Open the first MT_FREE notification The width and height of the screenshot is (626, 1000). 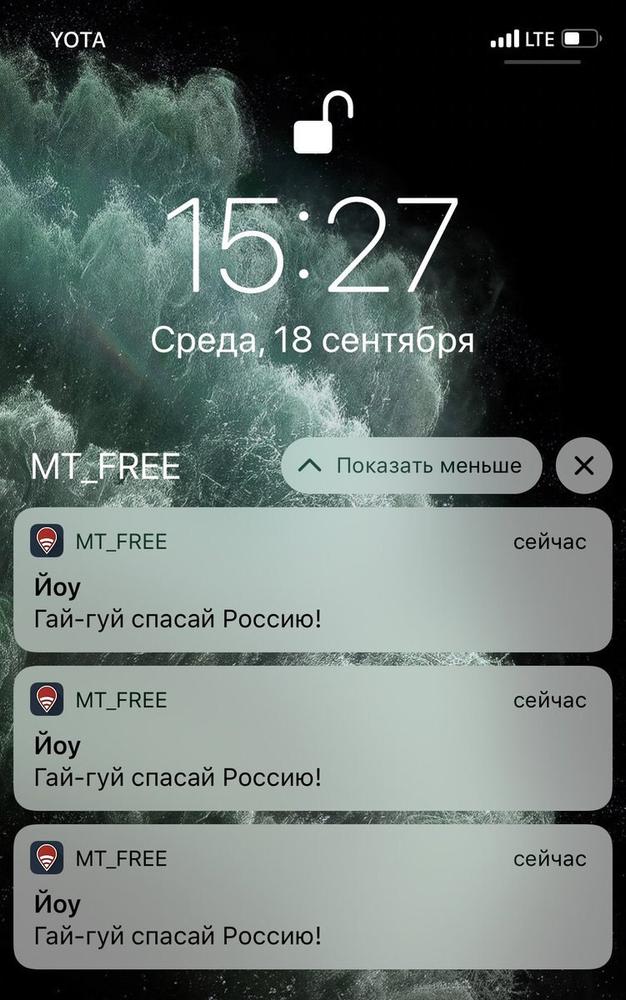pyautogui.click(x=312, y=580)
